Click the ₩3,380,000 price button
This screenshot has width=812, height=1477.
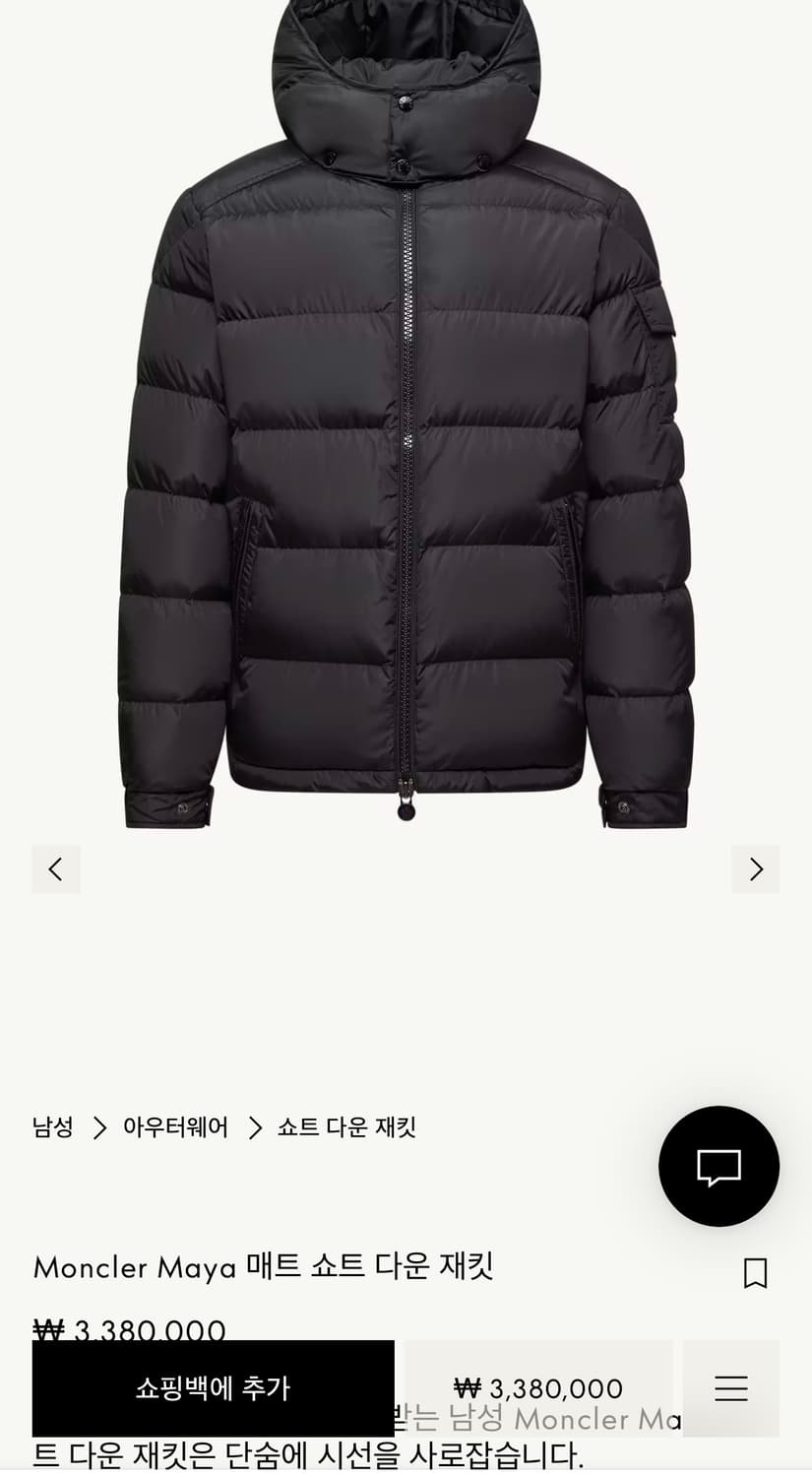click(537, 1388)
